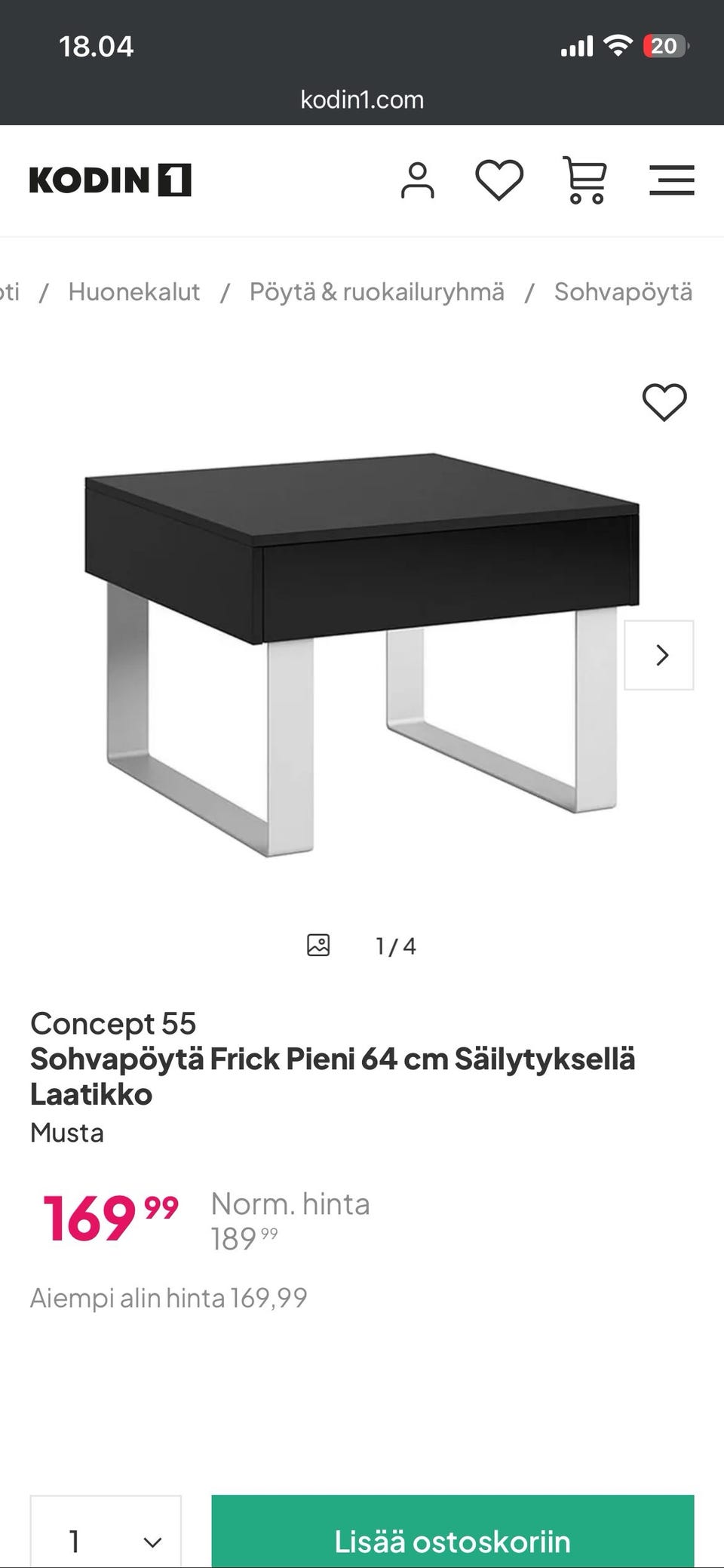724x1568 pixels.
Task: Tap Lisää ostoskoriin button
Action: click(452, 1539)
